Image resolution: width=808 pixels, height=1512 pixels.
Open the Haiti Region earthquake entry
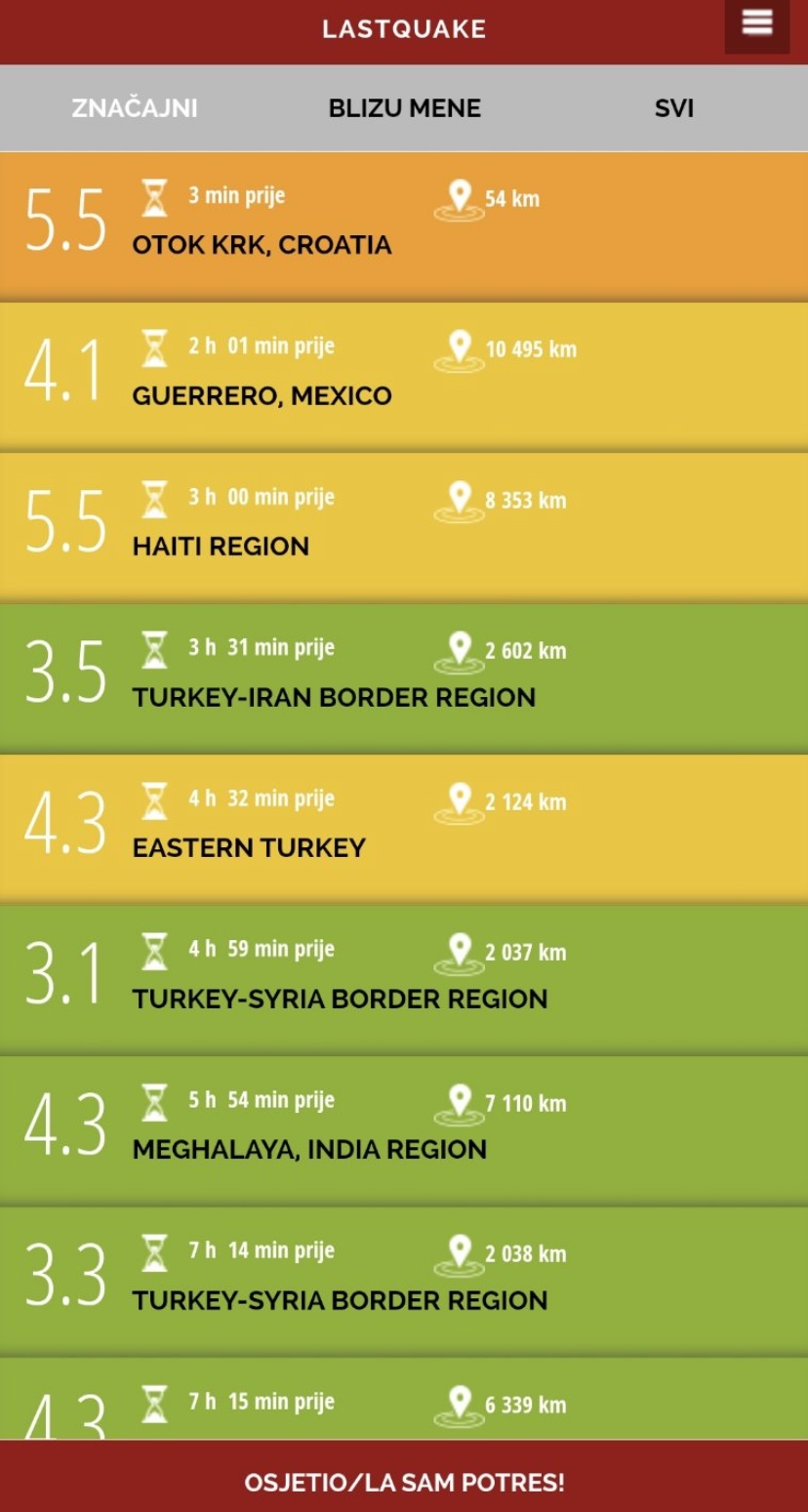[404, 527]
